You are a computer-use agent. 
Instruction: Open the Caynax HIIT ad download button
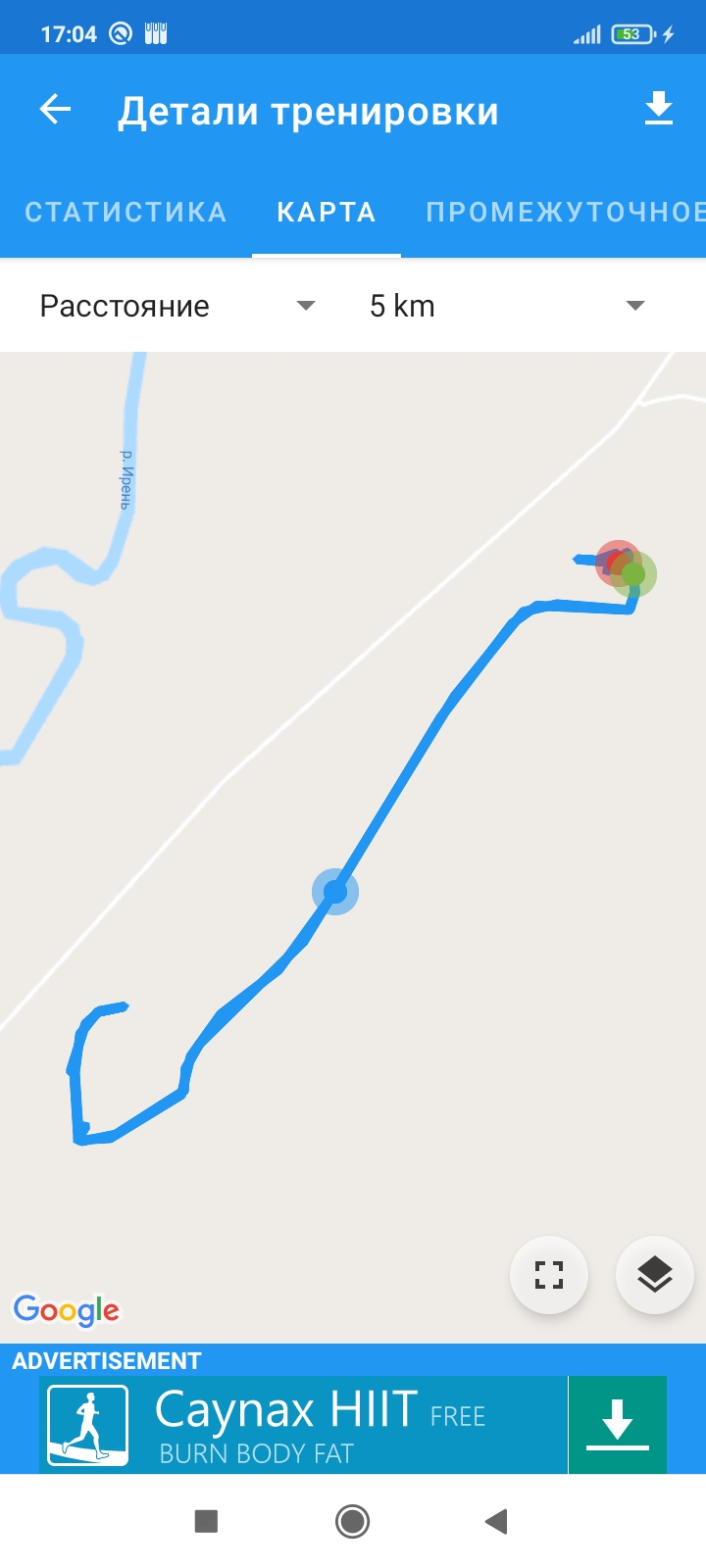coord(617,1425)
